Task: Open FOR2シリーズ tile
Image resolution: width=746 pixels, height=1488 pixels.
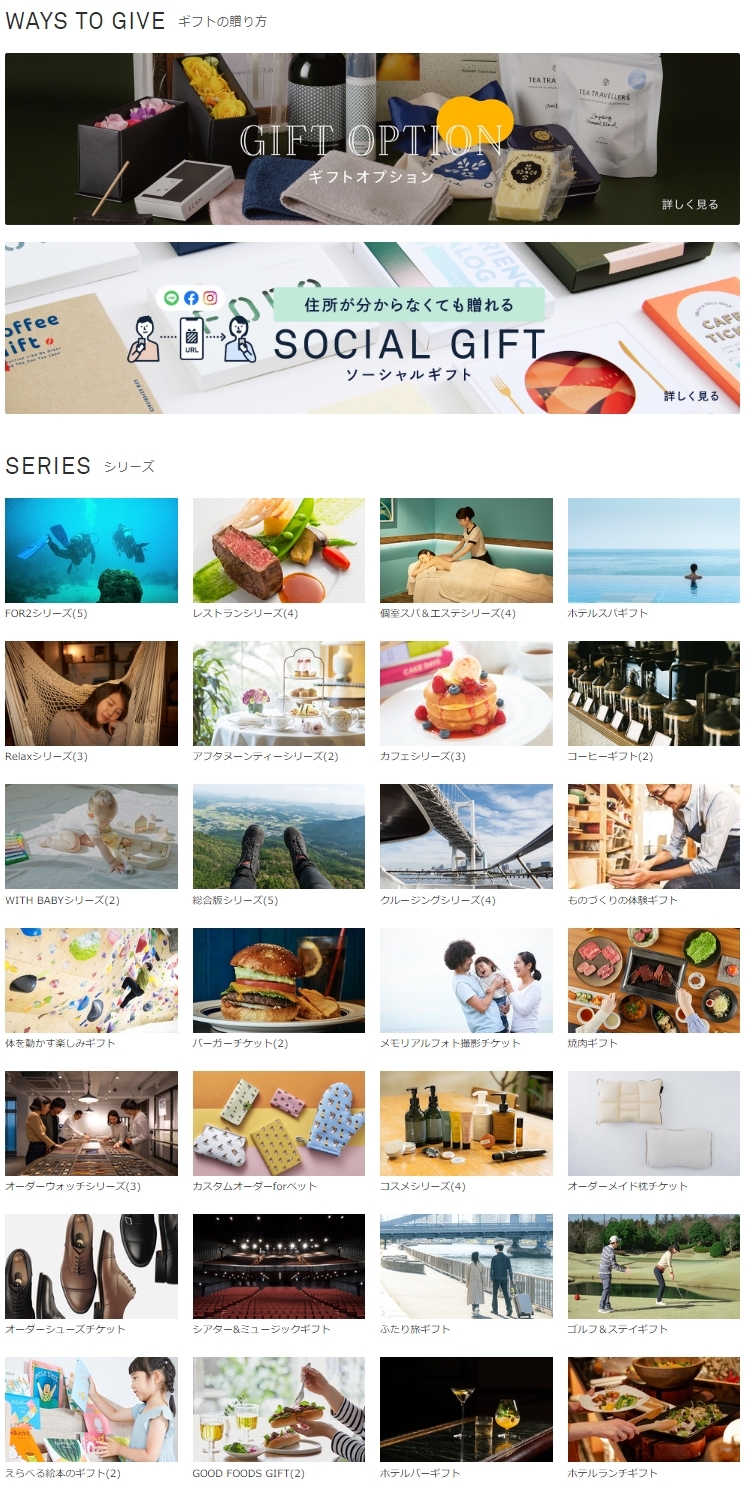Action: 91,550
